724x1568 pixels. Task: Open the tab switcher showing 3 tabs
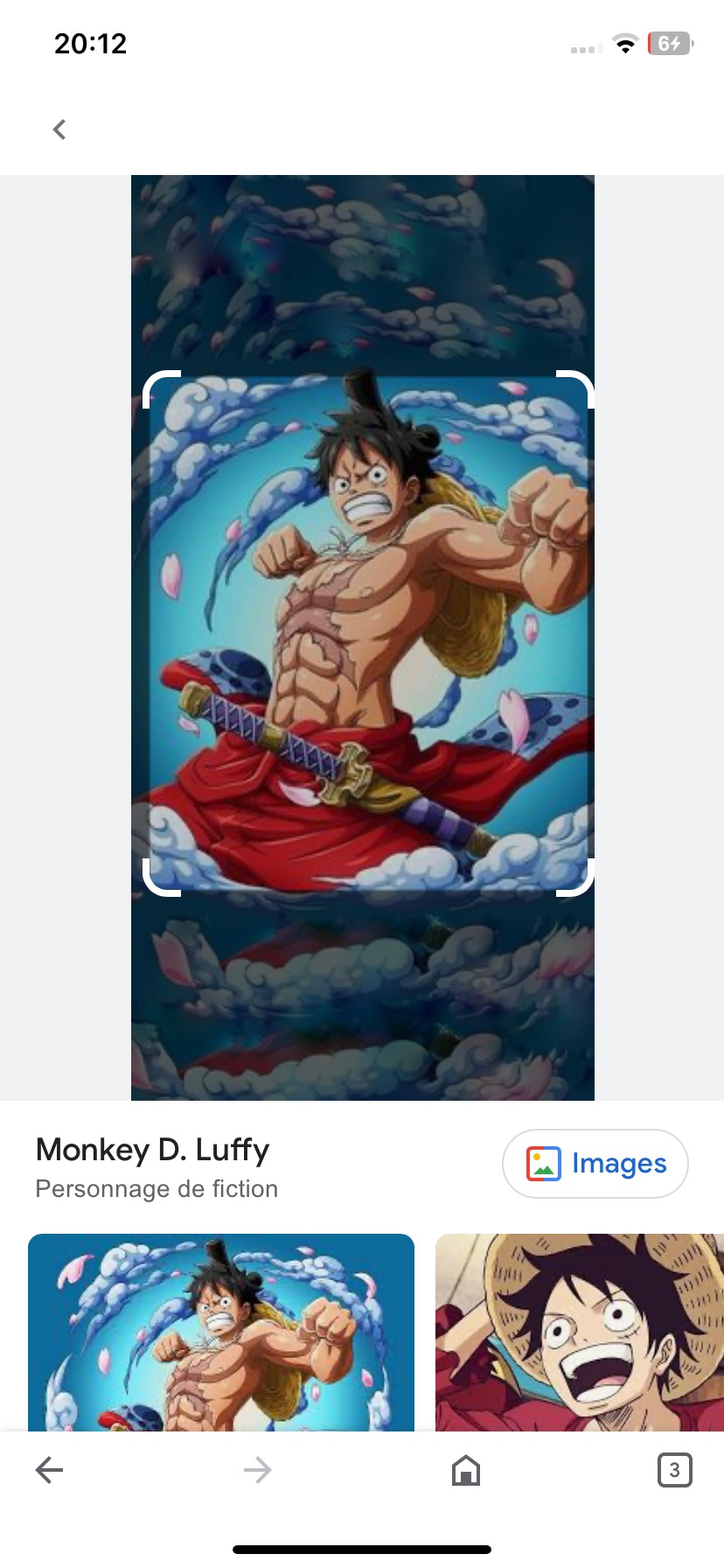click(674, 1470)
